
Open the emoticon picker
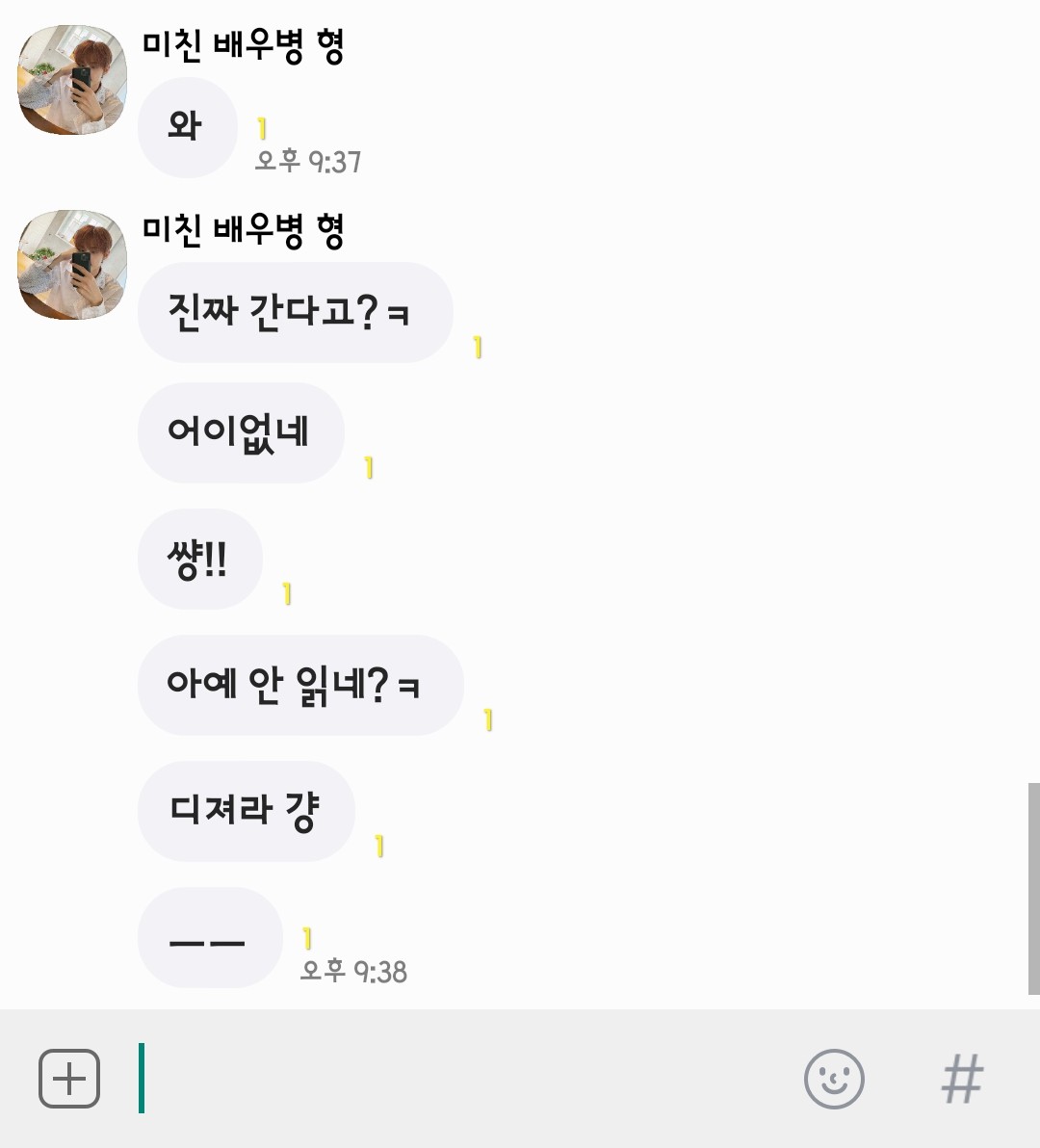tap(834, 1079)
